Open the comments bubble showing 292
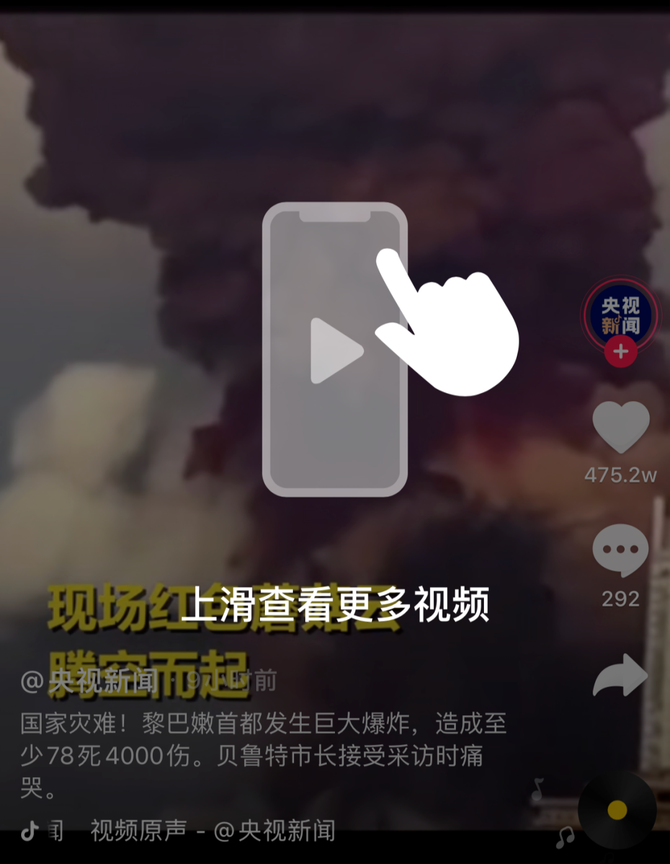670x864 pixels. click(620, 550)
